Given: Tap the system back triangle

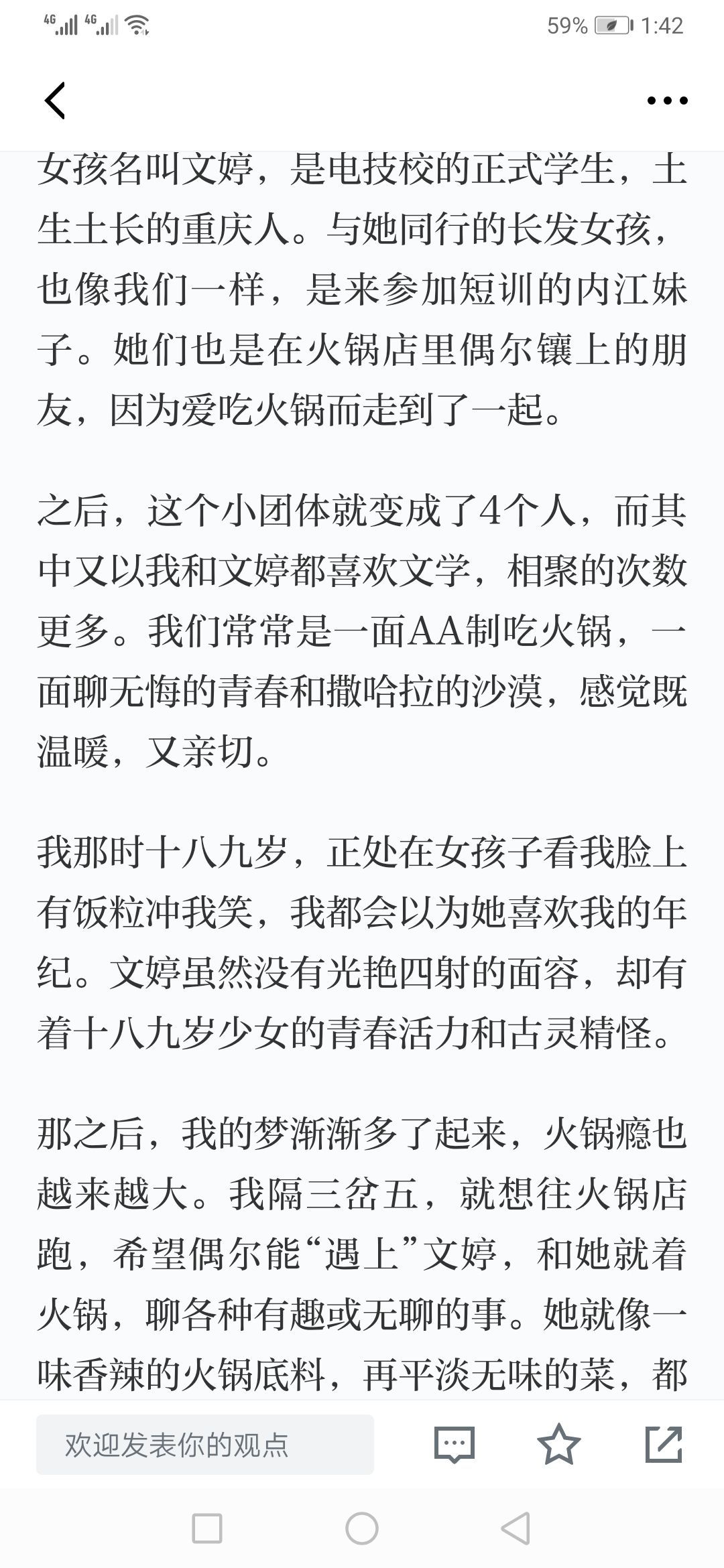Looking at the screenshot, I should [516, 1528].
